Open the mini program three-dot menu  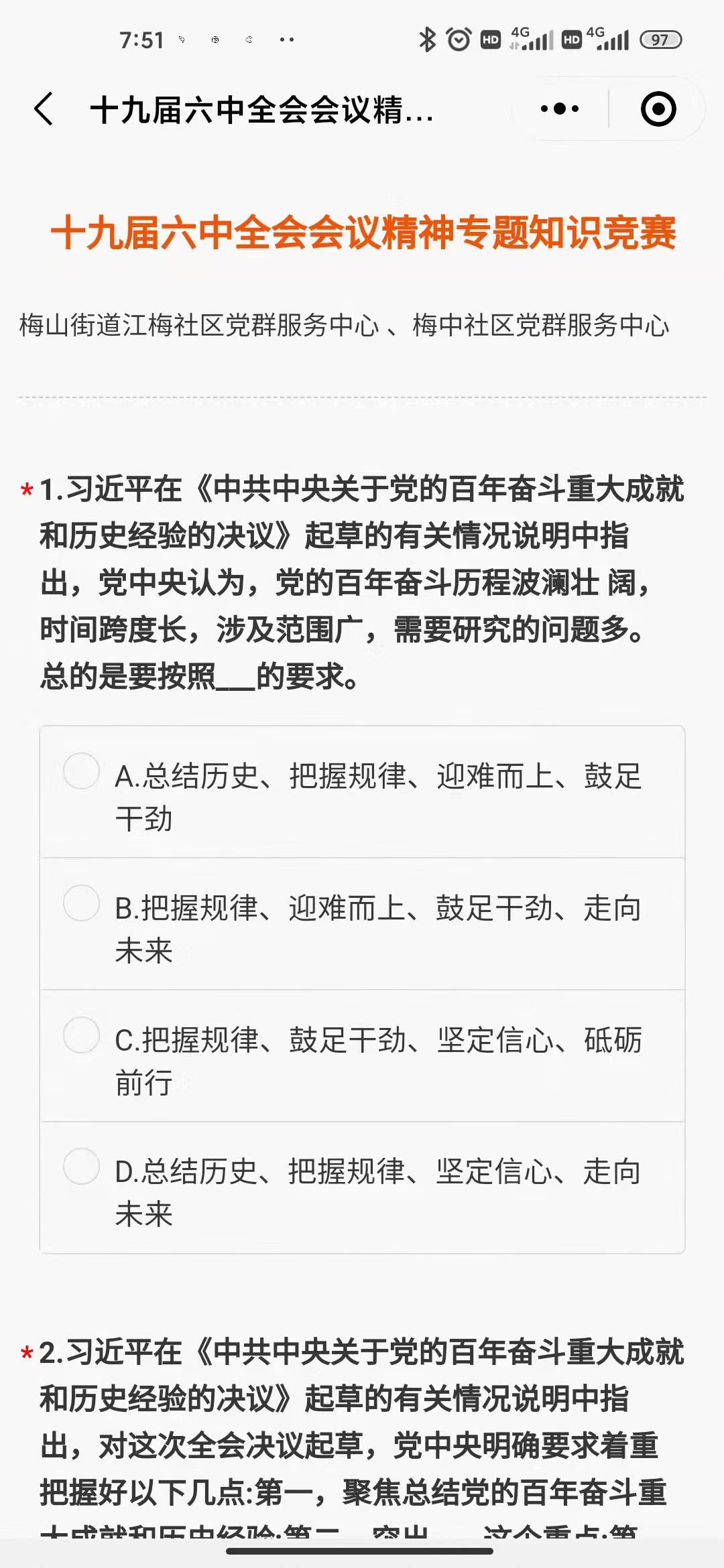[x=560, y=109]
